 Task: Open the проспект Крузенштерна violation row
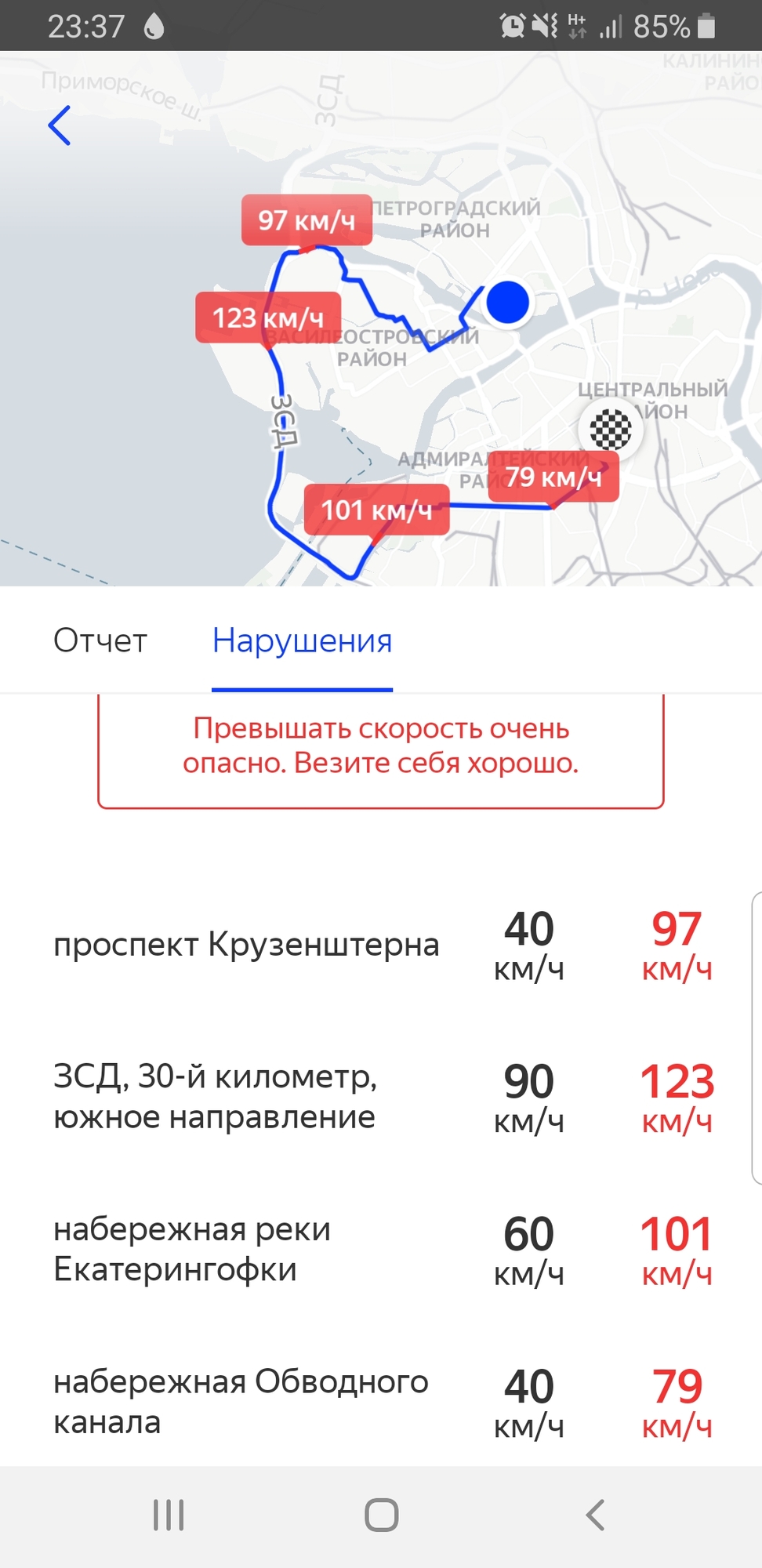tap(381, 946)
